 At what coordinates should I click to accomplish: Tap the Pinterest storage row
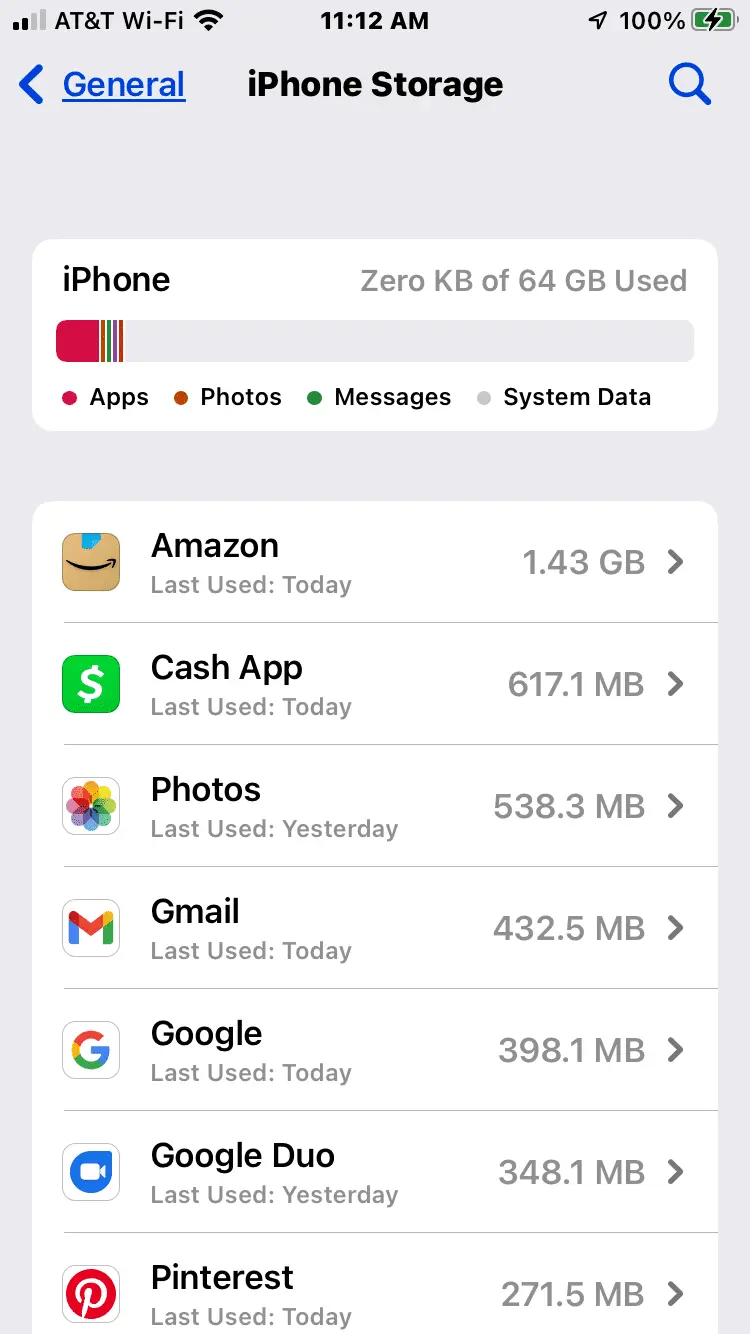375,1290
